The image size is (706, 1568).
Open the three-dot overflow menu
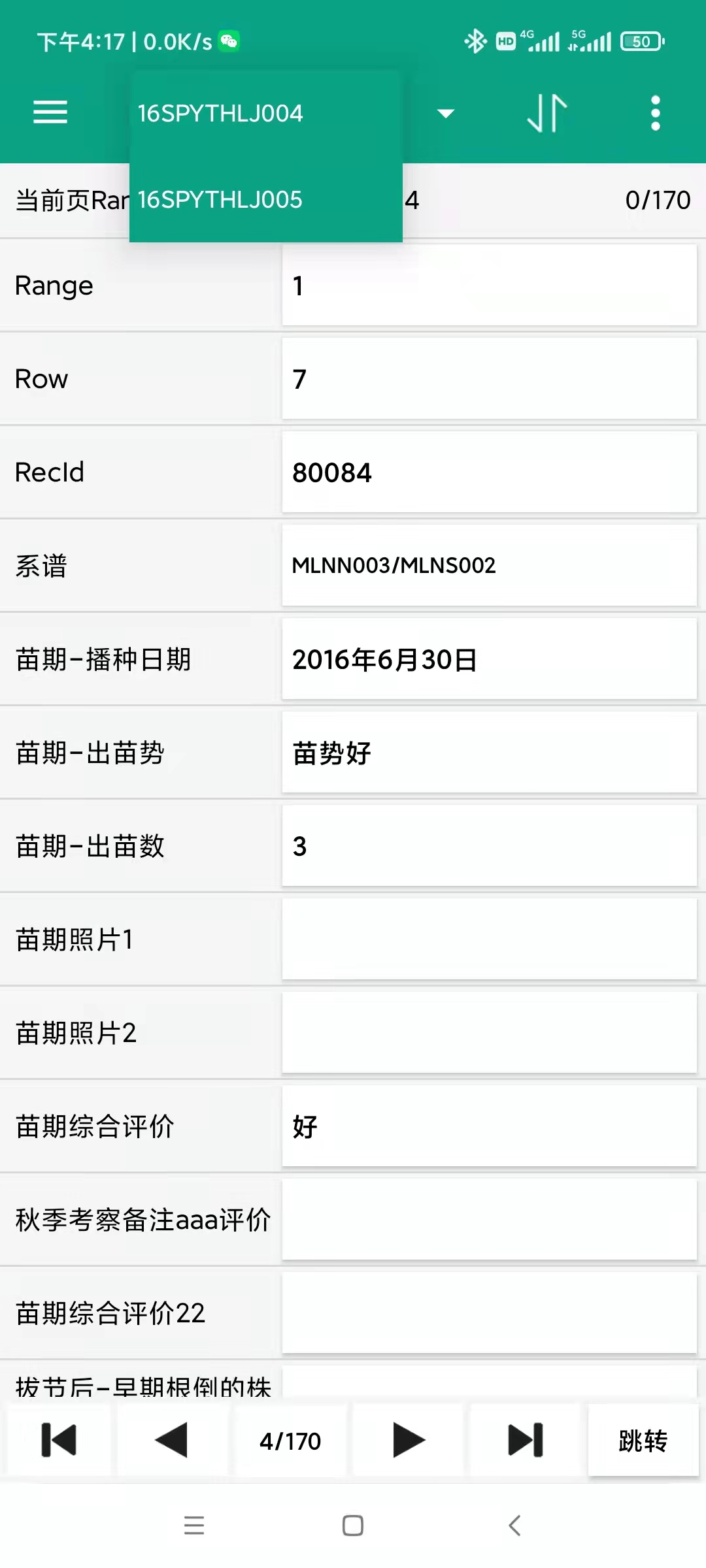[x=656, y=113]
